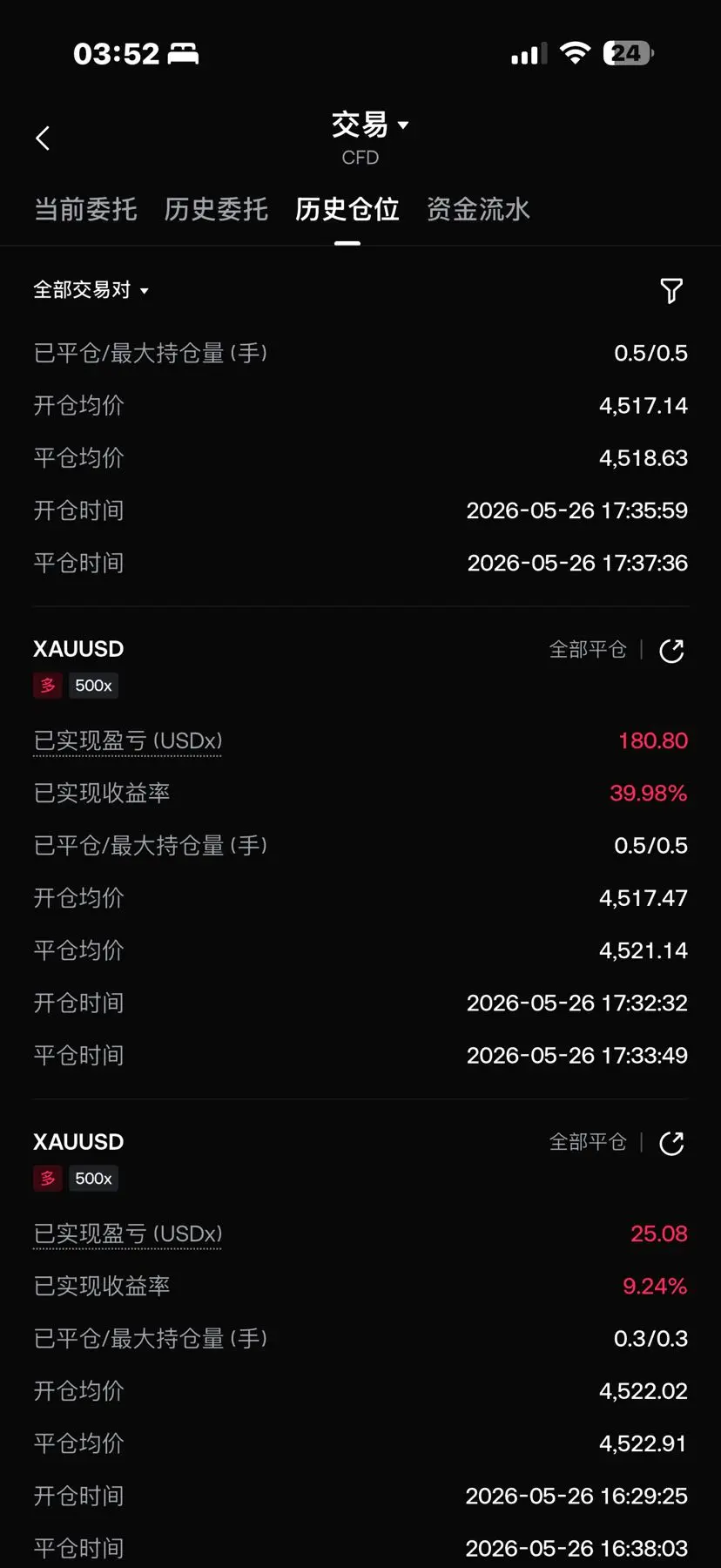Select the 历史仓位 tab
This screenshot has width=721, height=1568.
point(347,209)
